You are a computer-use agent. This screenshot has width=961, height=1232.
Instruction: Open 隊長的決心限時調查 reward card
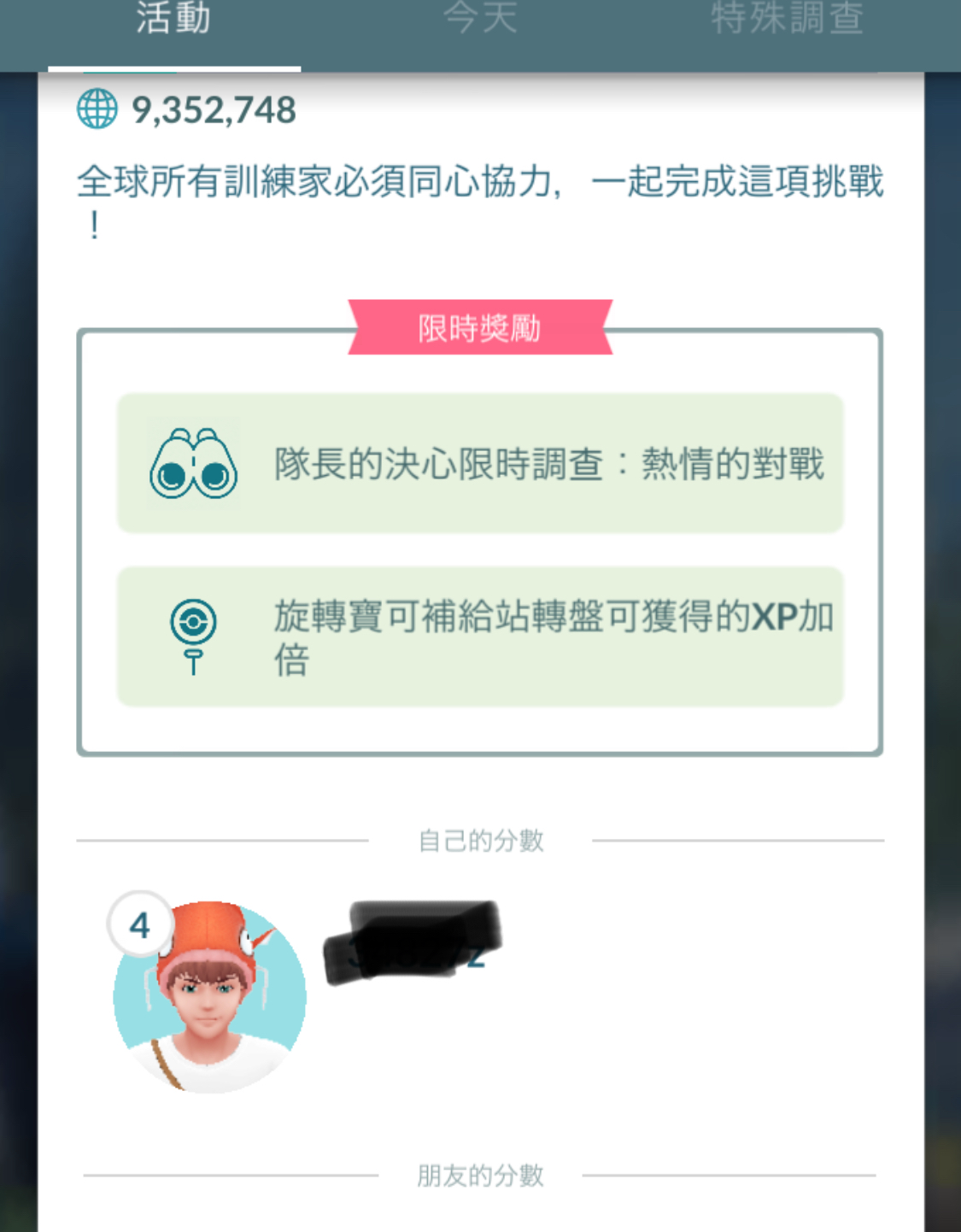(480, 464)
